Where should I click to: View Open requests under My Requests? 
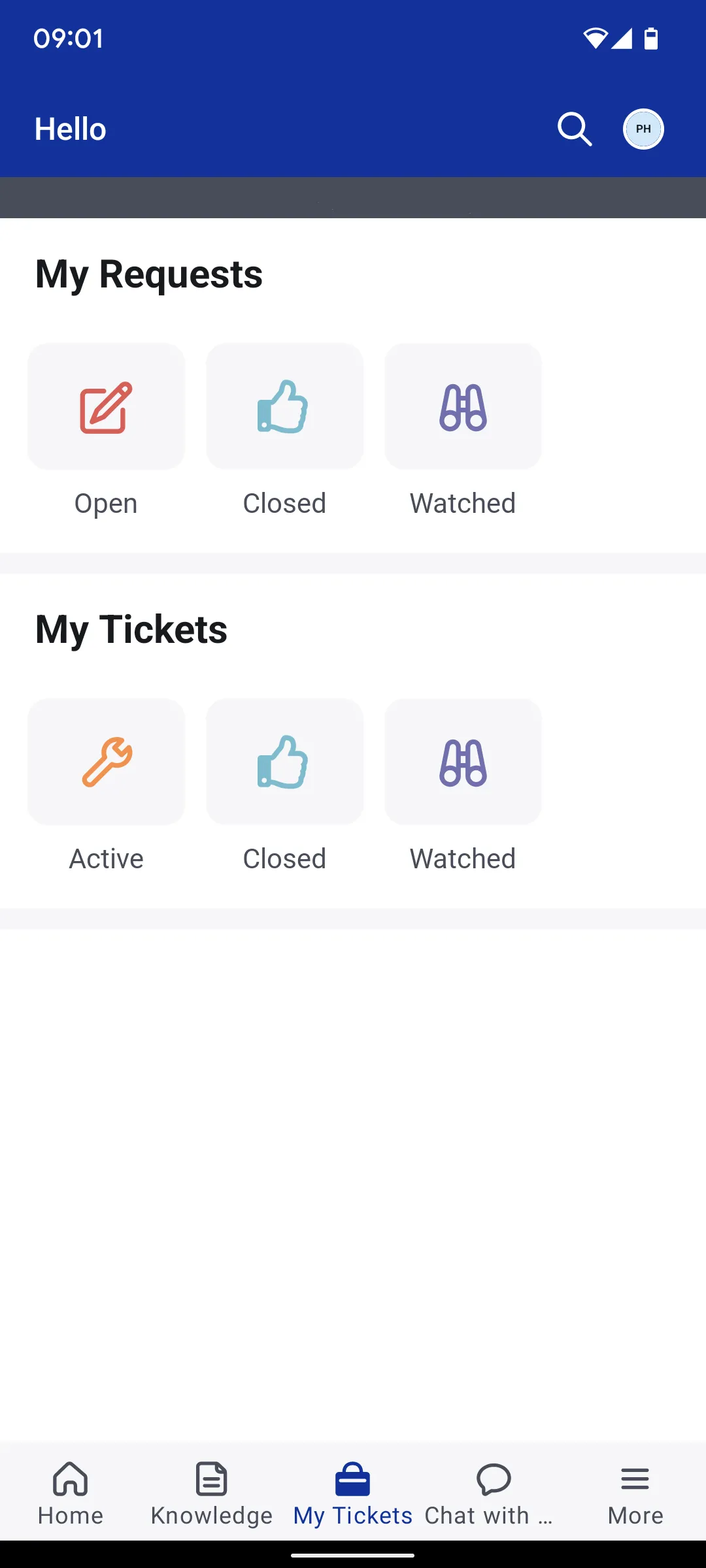pos(106,407)
